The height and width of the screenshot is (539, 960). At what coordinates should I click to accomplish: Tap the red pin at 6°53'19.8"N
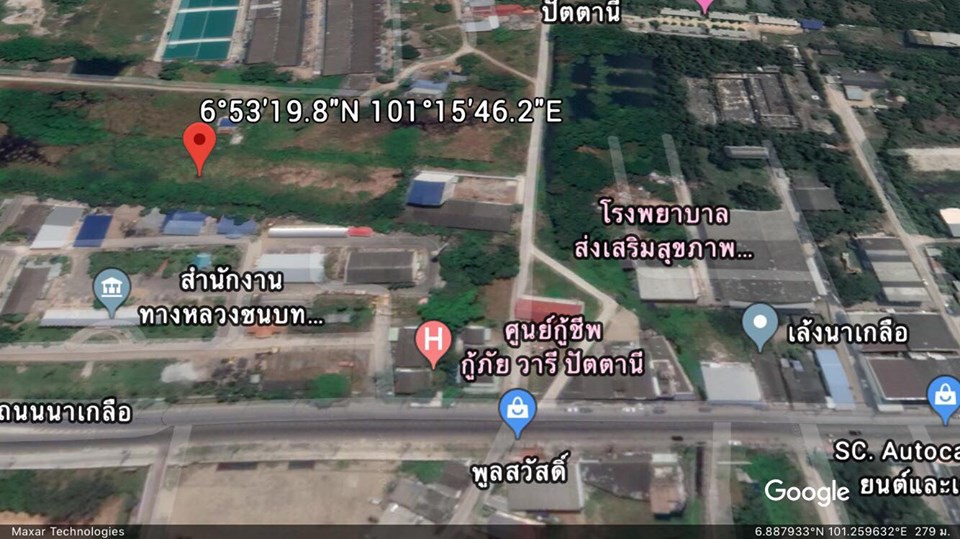(x=200, y=145)
